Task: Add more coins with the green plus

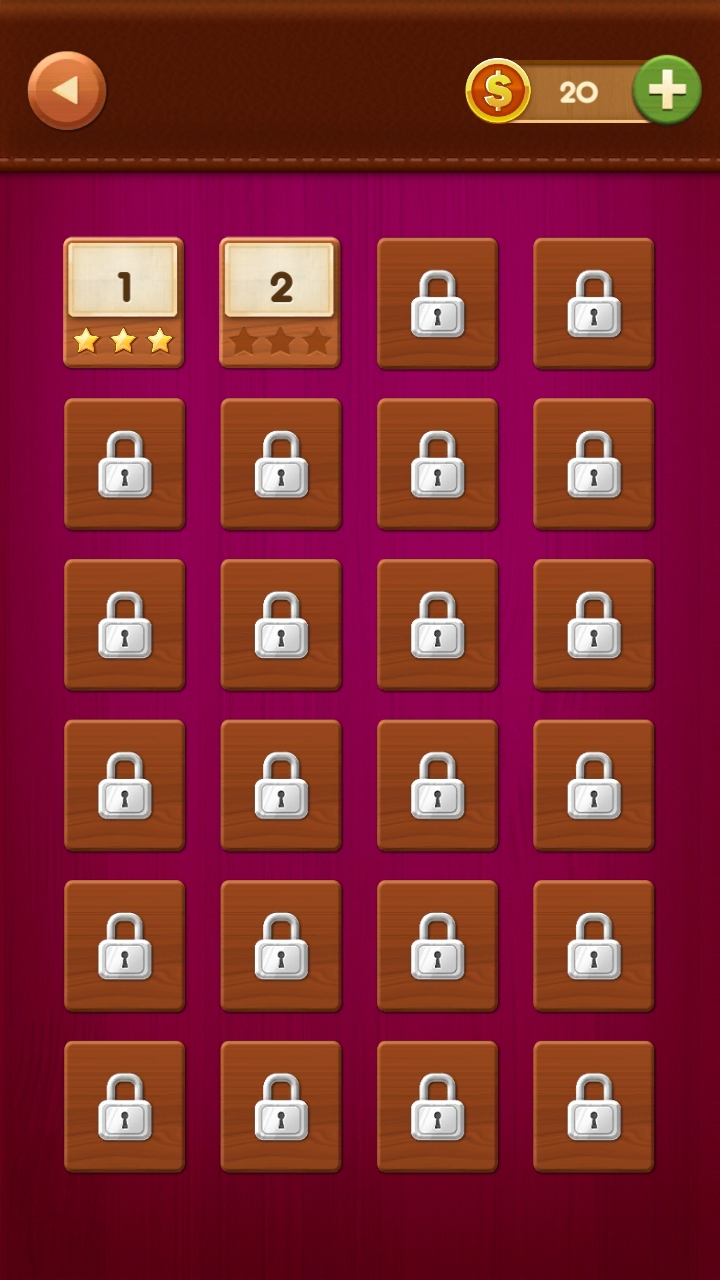Action: tap(667, 91)
